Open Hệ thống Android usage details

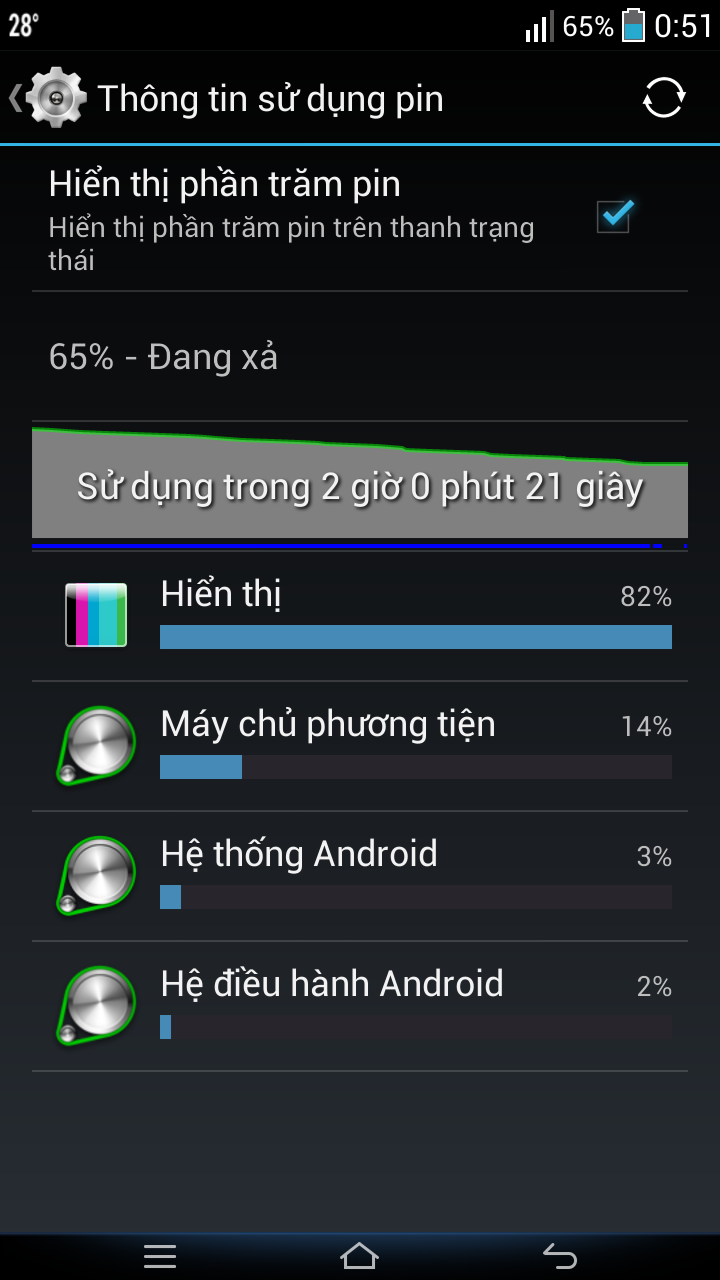click(x=360, y=877)
